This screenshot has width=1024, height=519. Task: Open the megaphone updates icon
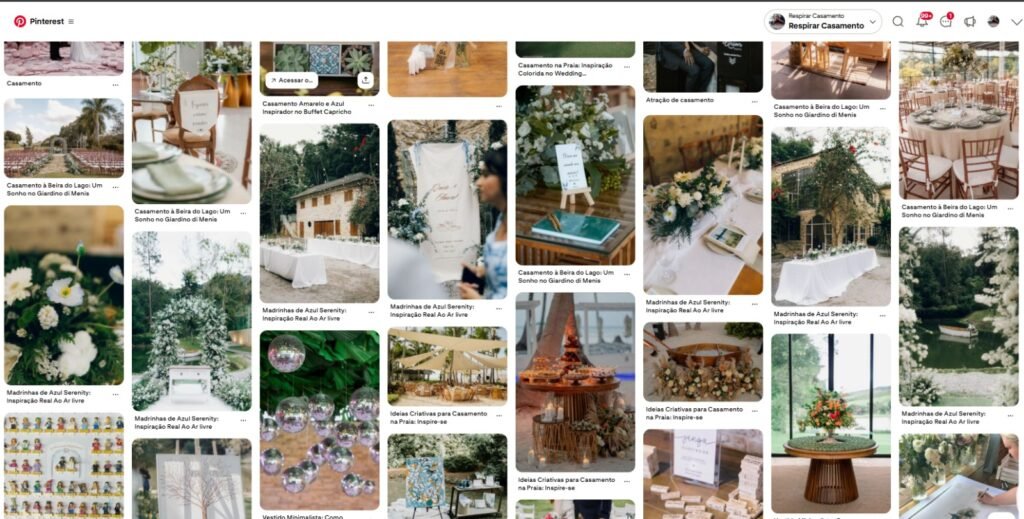(x=969, y=22)
